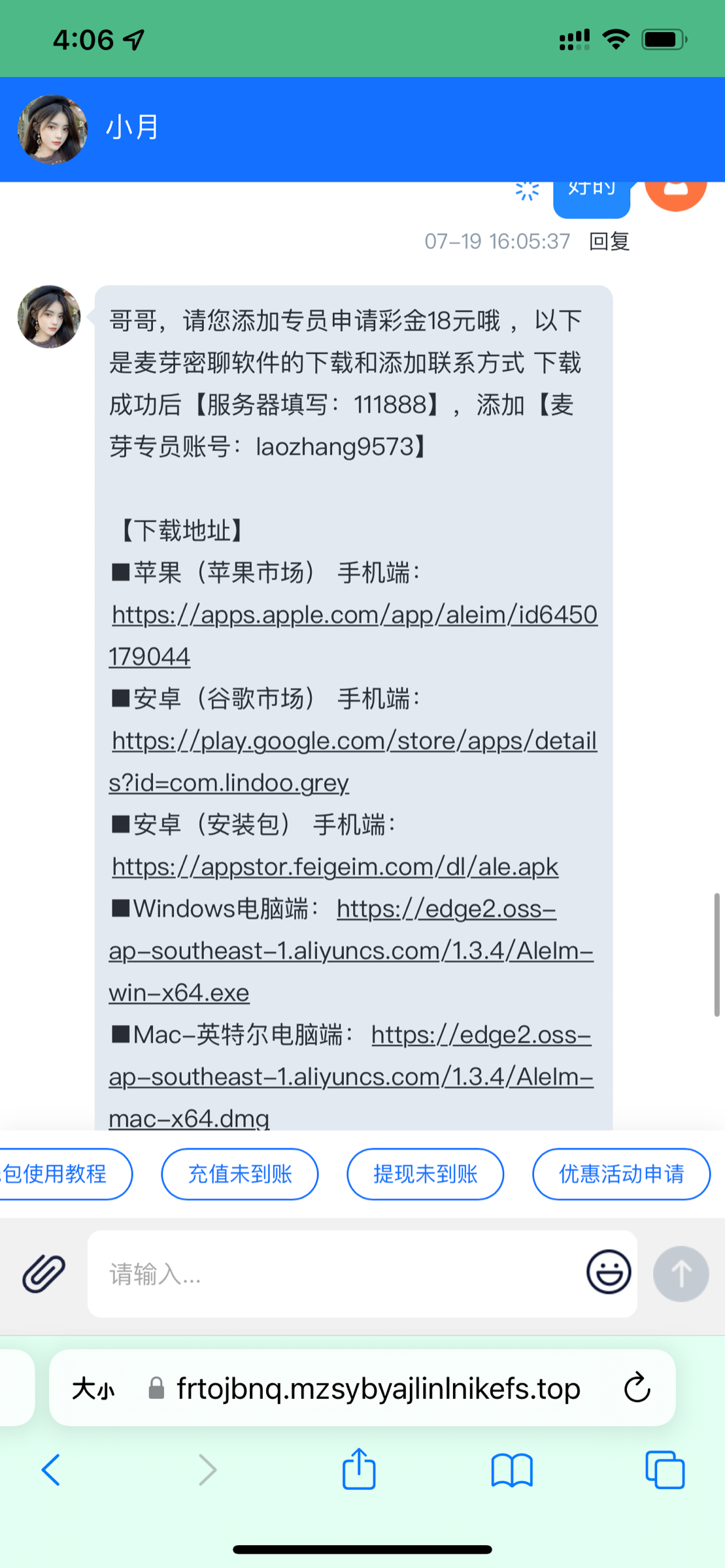The width and height of the screenshot is (725, 1568).
Task: Show open Safari tabs
Action: [665, 1470]
